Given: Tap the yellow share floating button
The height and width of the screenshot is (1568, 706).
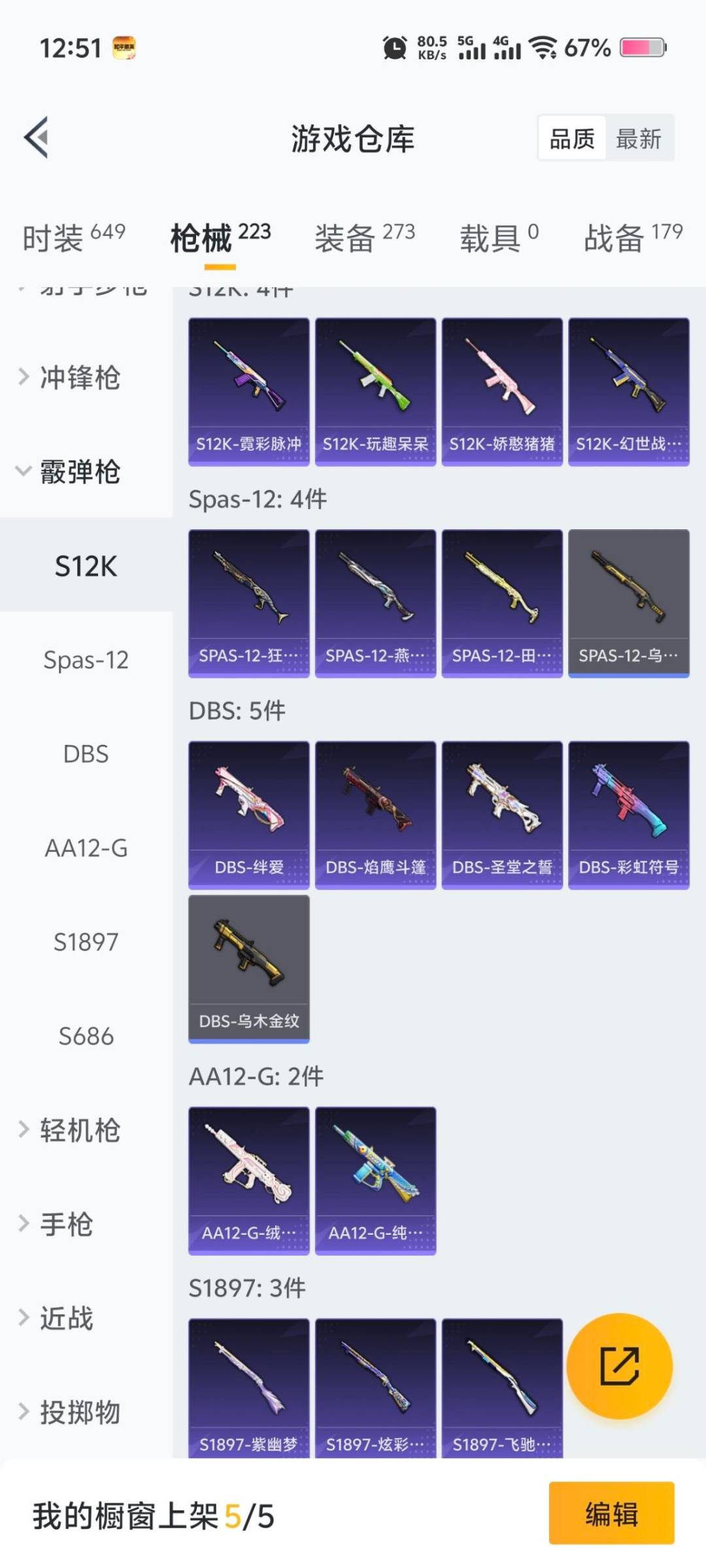Looking at the screenshot, I should [619, 1365].
